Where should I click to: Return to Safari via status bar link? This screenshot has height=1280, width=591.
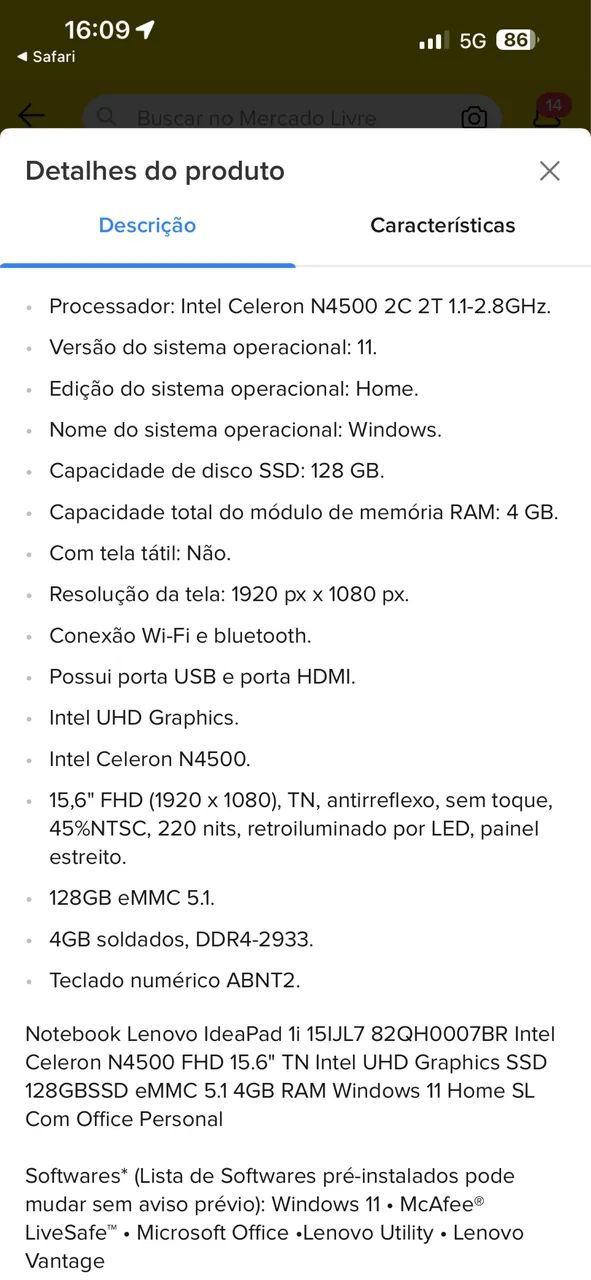46,57
